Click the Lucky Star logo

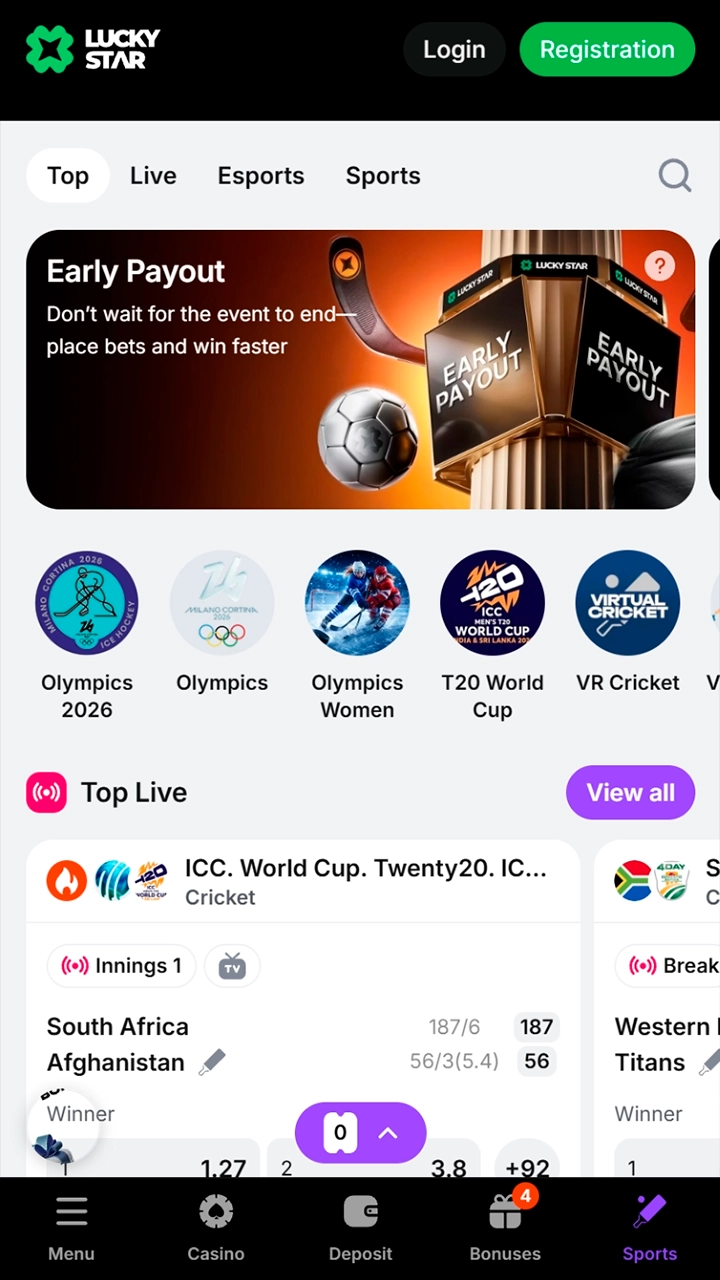point(92,49)
